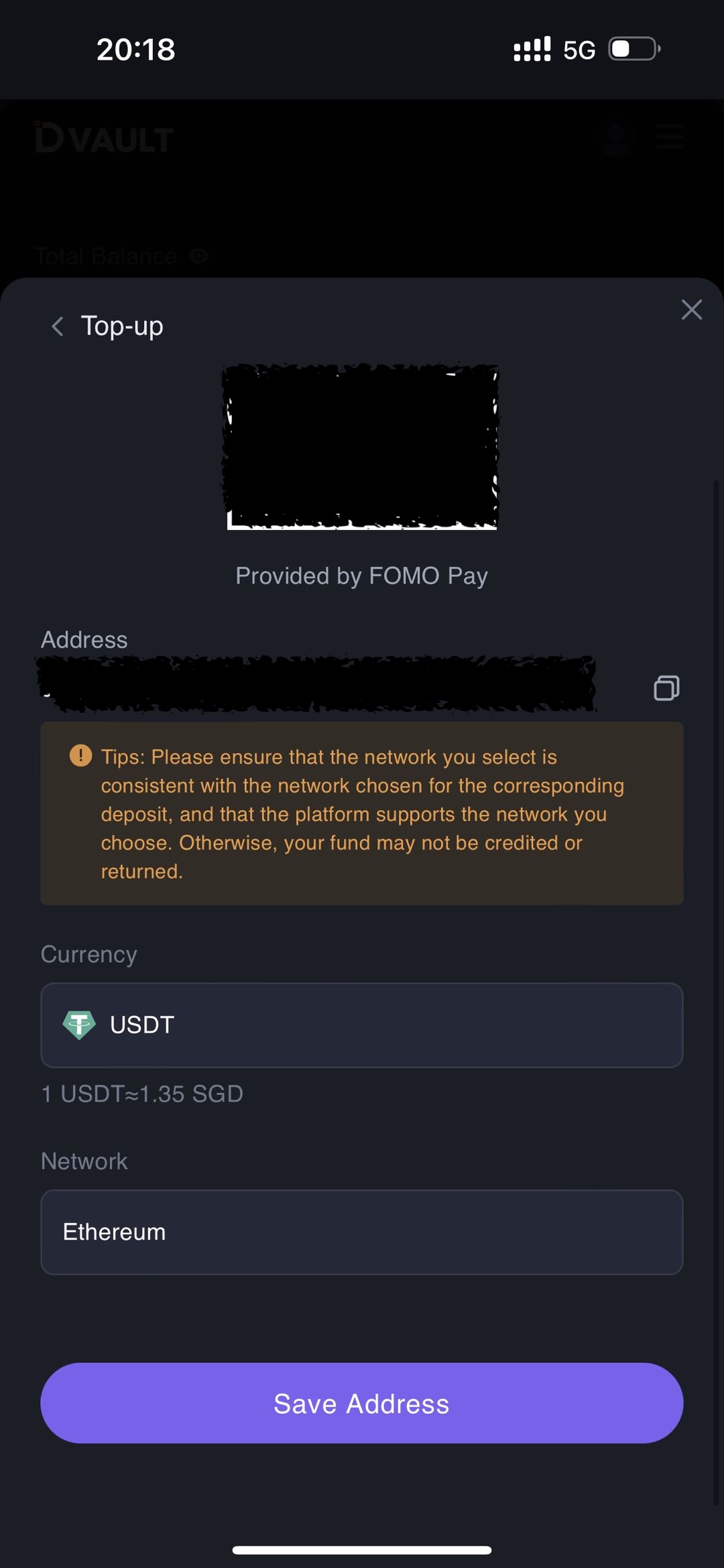Screen dimensions: 724x1568
Task: Copy the deposit address
Action: pos(666,688)
